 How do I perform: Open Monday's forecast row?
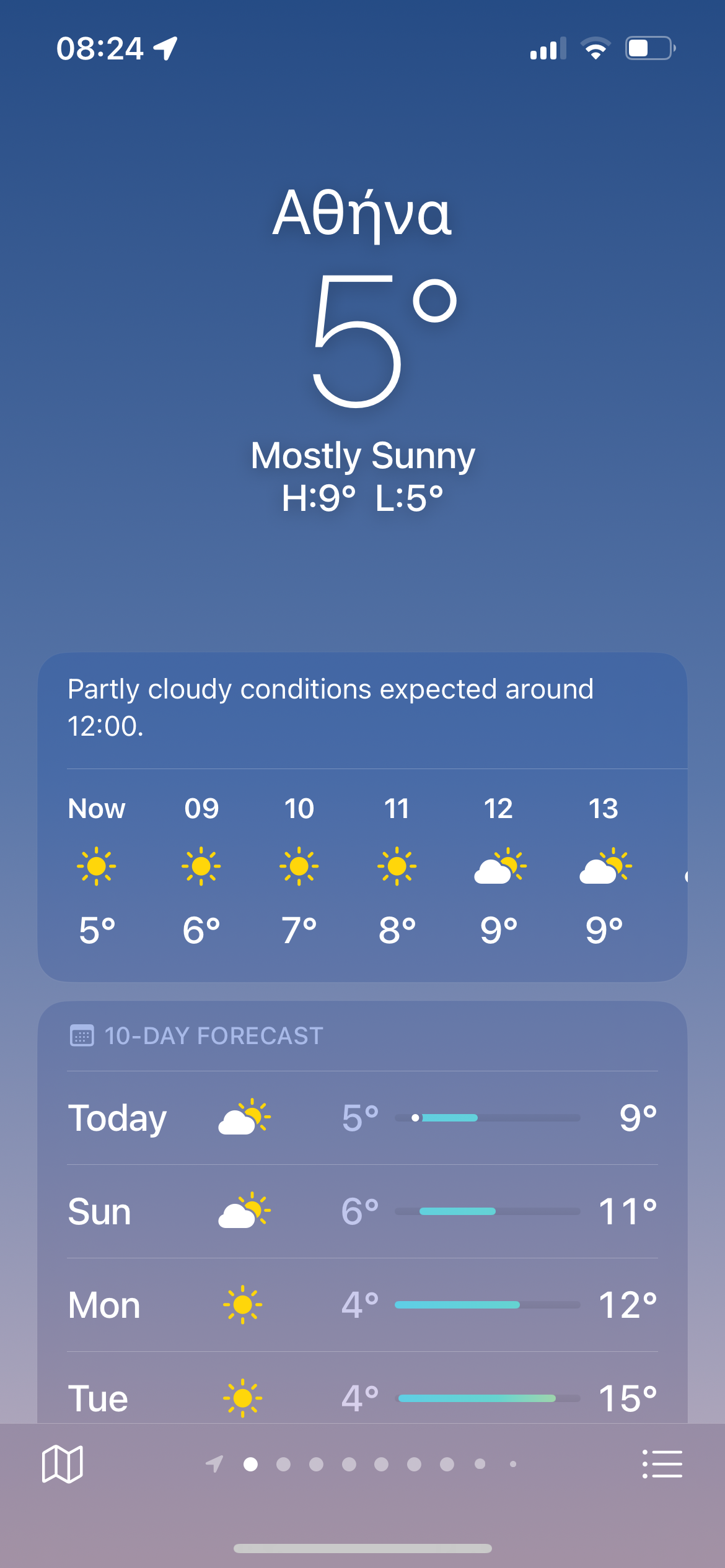pos(362,1305)
